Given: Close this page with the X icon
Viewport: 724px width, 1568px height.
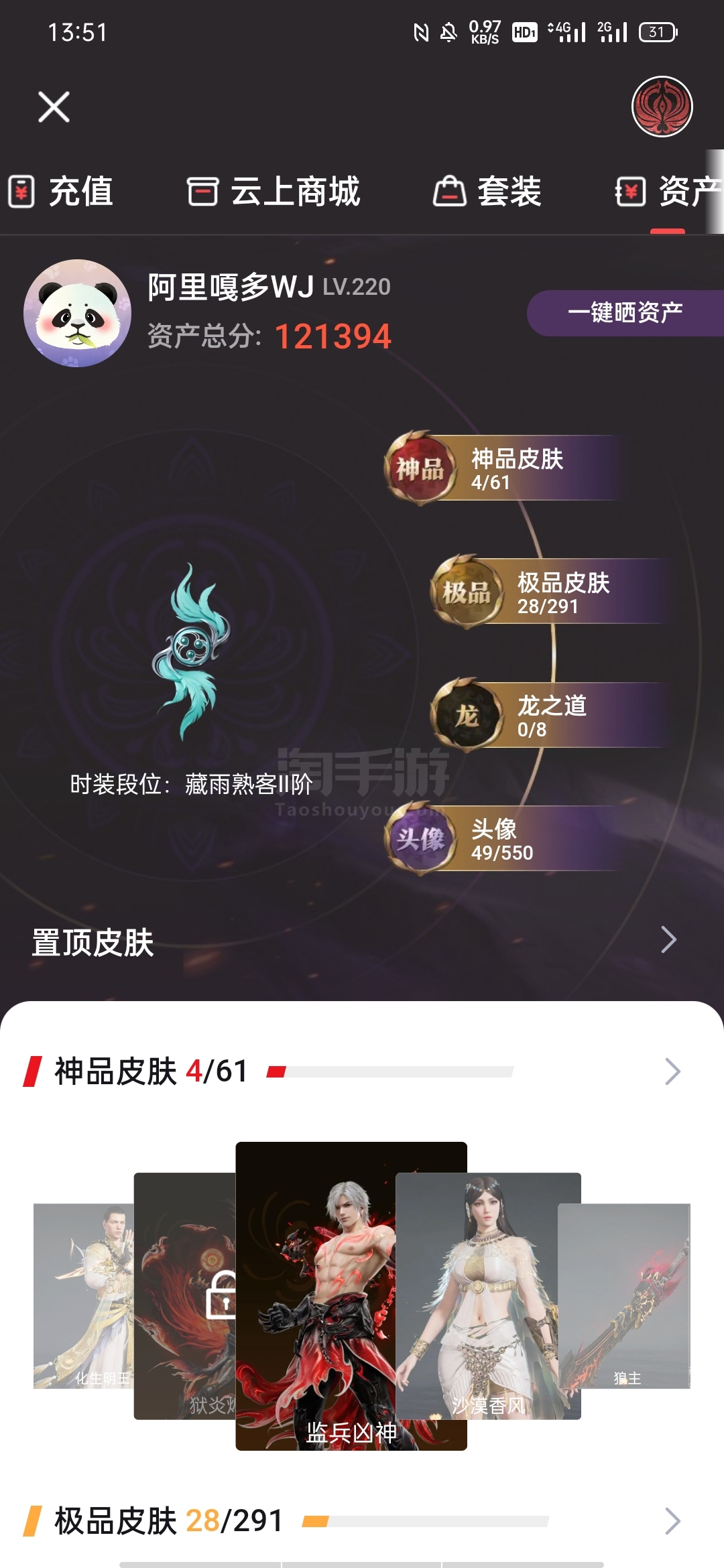Looking at the screenshot, I should (54, 107).
